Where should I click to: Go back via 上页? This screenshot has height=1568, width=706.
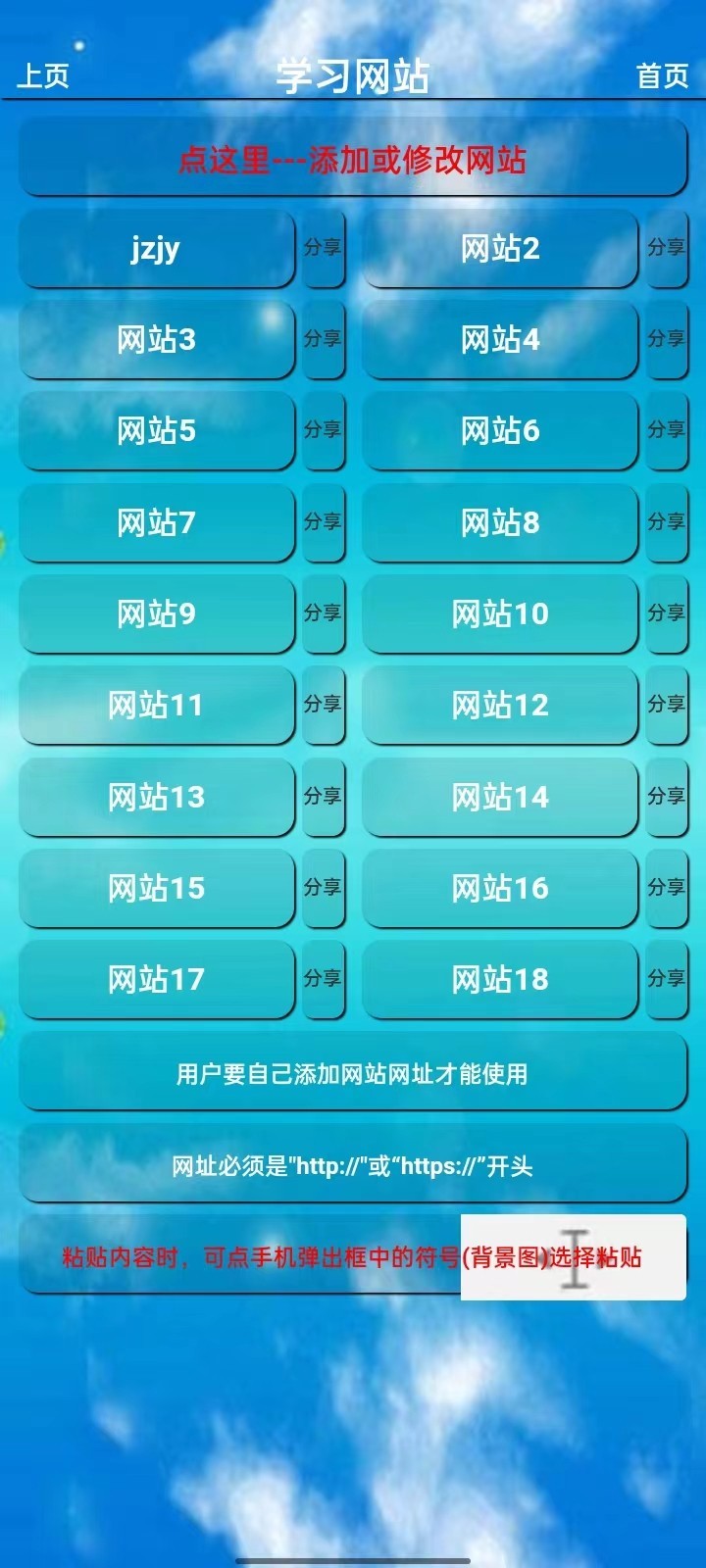point(43,75)
